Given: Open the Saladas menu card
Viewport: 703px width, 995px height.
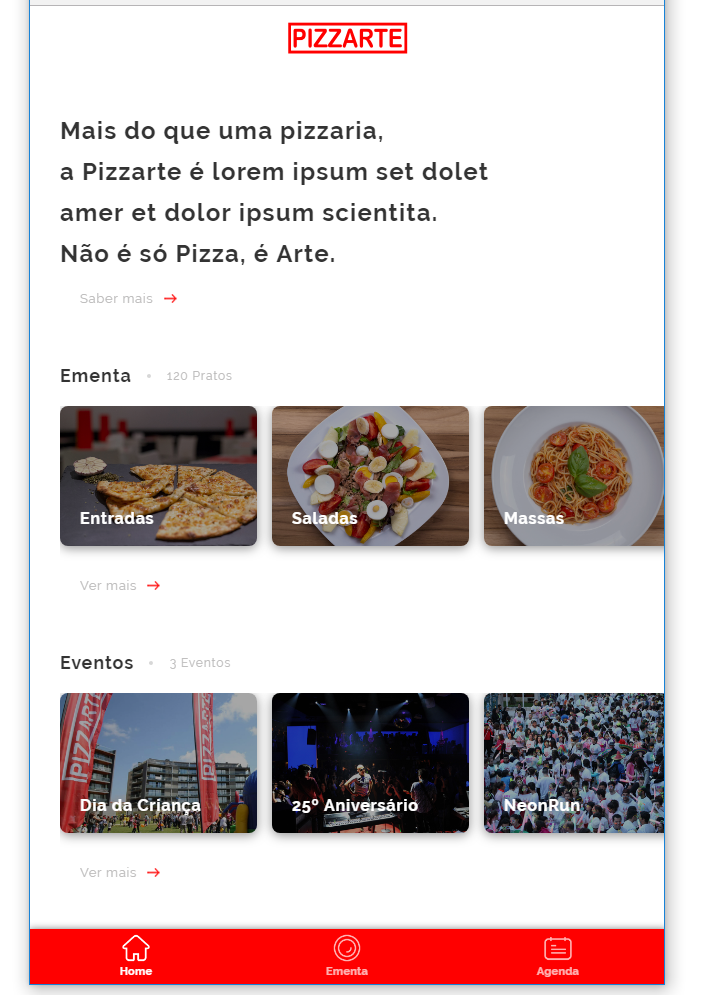Looking at the screenshot, I should click(x=370, y=476).
